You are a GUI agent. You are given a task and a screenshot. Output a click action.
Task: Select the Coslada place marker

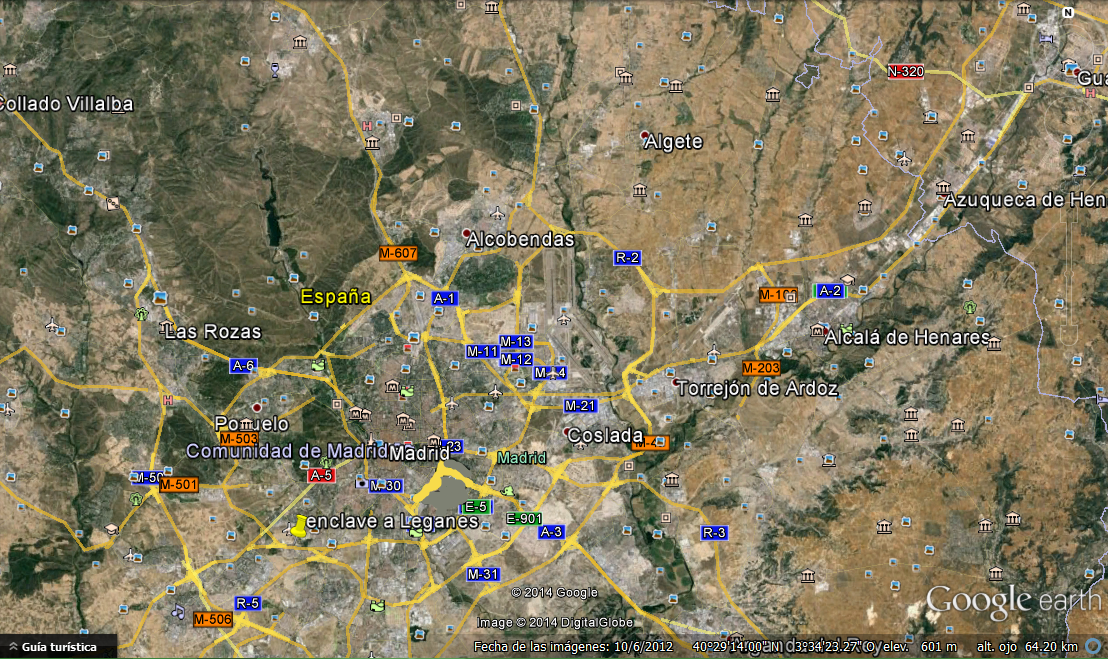pyautogui.click(x=567, y=431)
